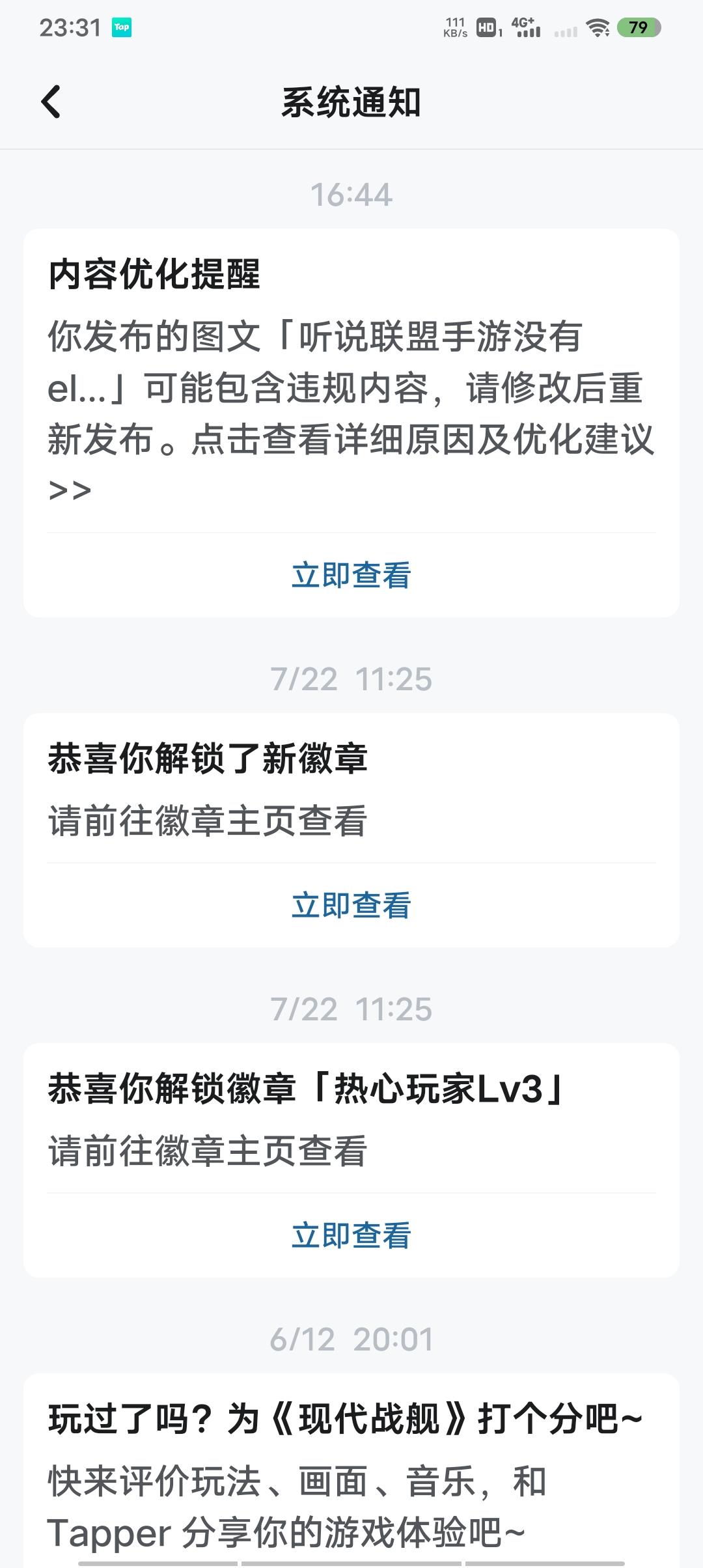The image size is (703, 1568).
Task: Tap 立即查看 under 内容优化提醒
Action: pos(351,576)
